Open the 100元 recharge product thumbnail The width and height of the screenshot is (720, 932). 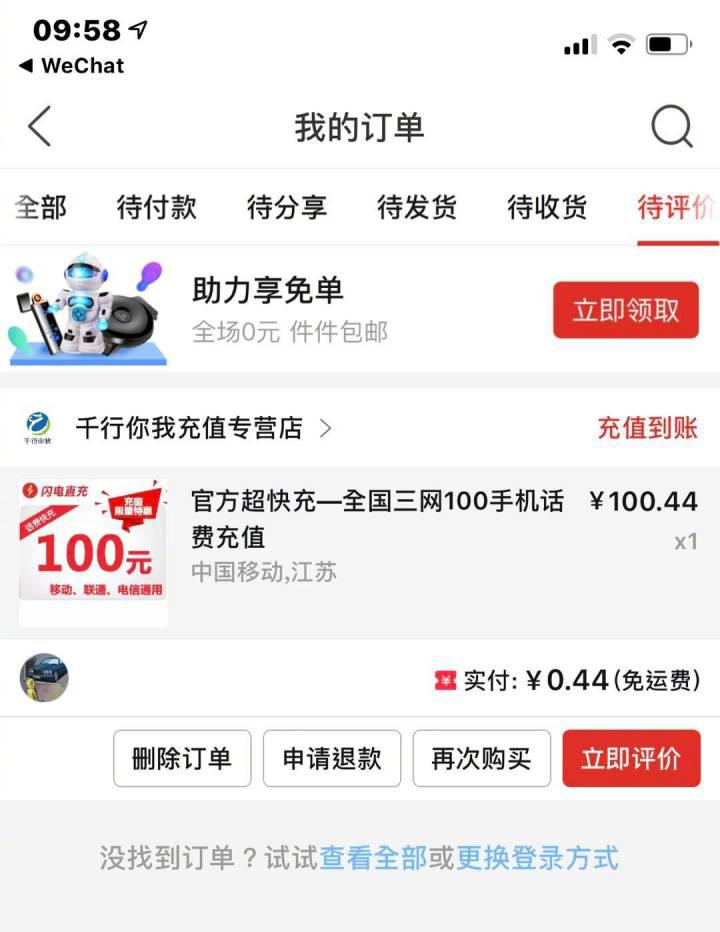pos(93,549)
